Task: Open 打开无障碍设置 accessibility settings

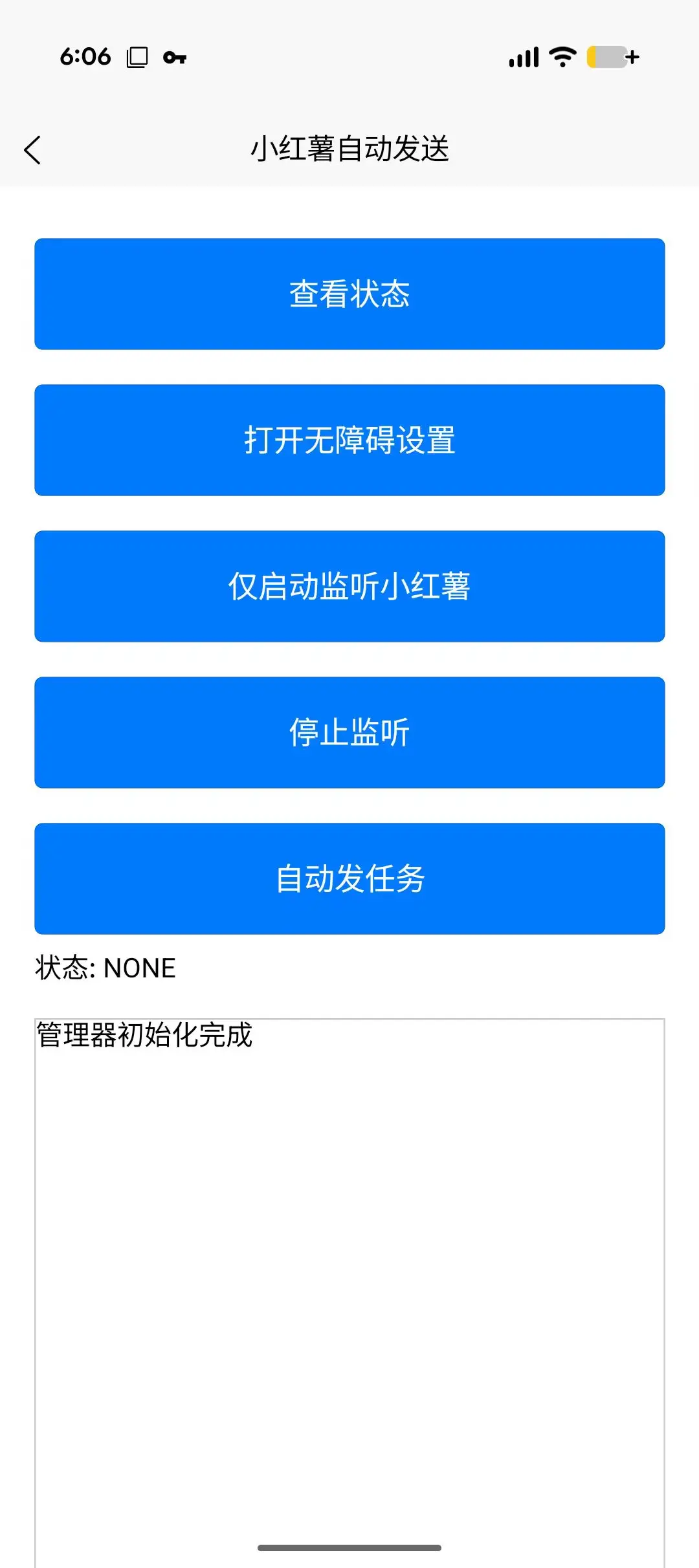Action: 349,441
